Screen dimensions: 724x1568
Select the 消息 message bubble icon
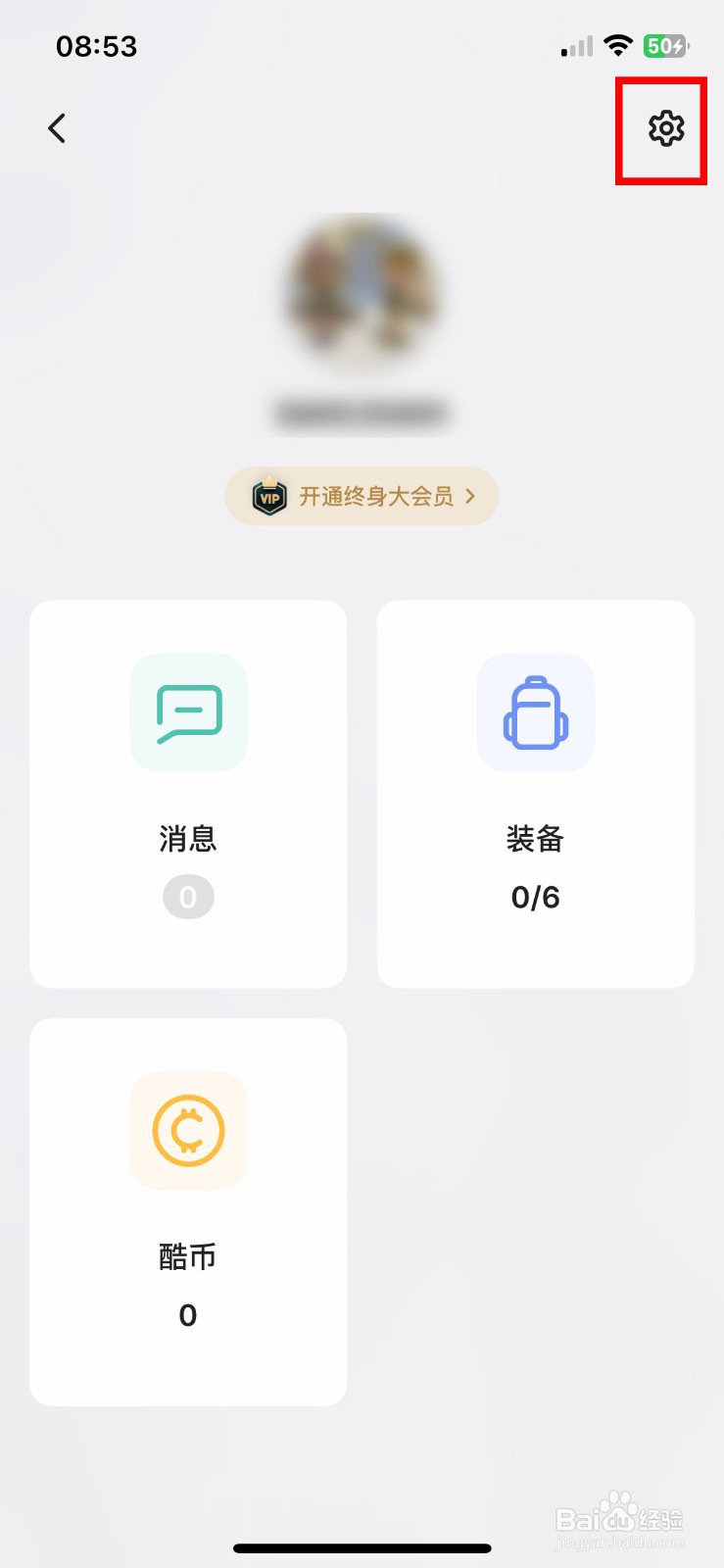[x=188, y=712]
